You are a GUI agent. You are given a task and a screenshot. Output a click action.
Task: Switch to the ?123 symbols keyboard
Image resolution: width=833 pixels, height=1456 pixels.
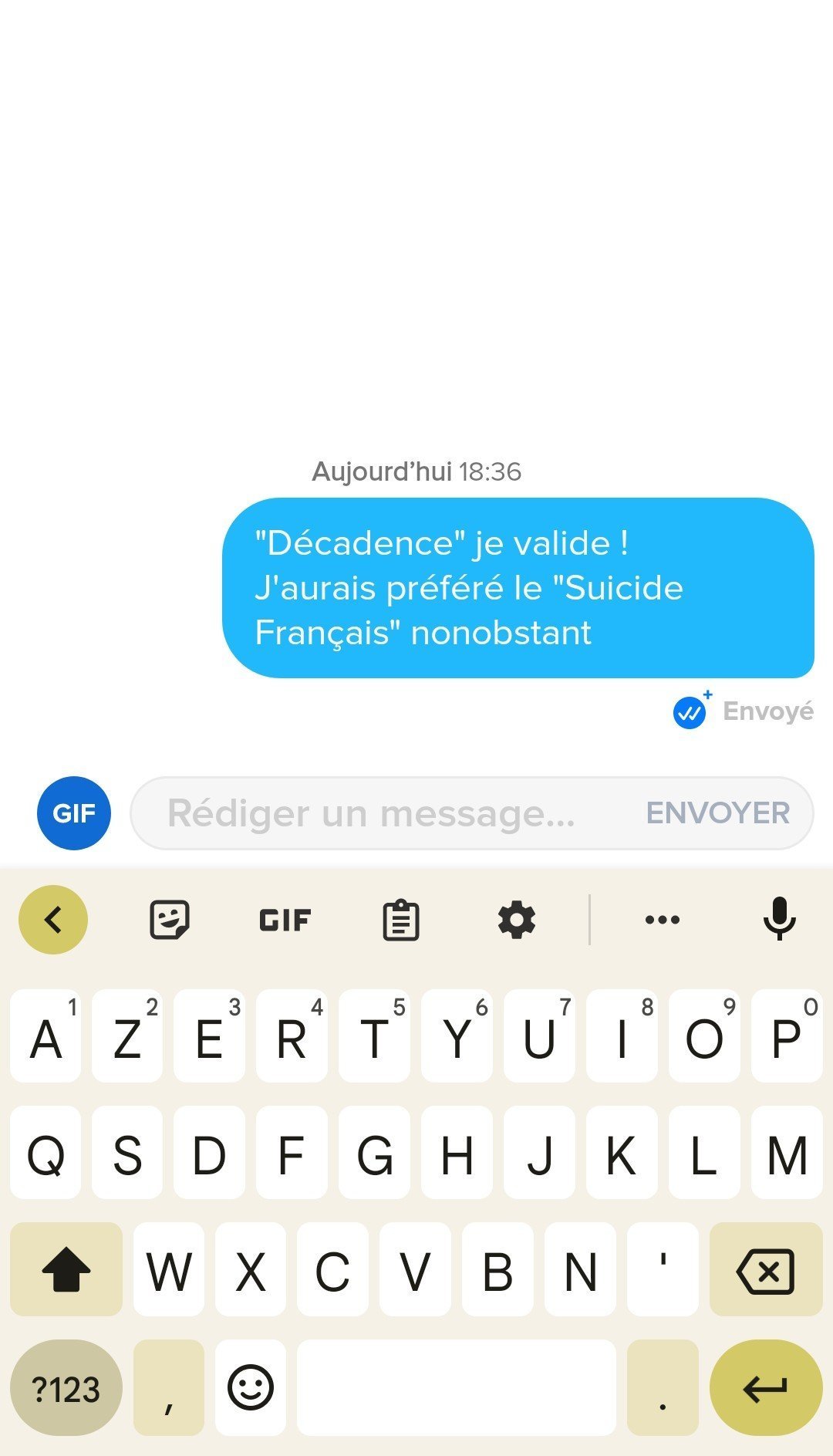pyautogui.click(x=66, y=1387)
